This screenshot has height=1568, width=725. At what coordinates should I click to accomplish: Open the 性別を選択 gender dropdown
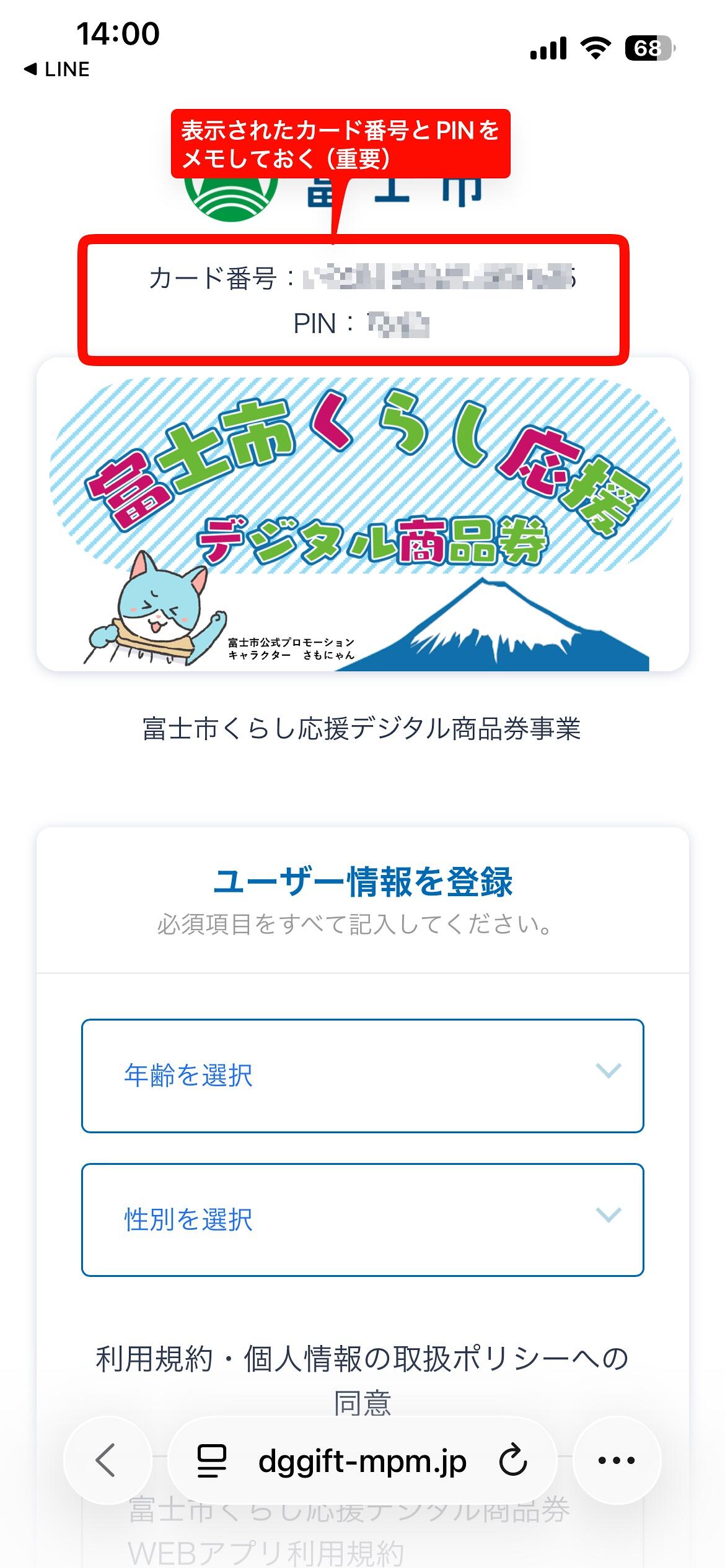[x=362, y=1219]
